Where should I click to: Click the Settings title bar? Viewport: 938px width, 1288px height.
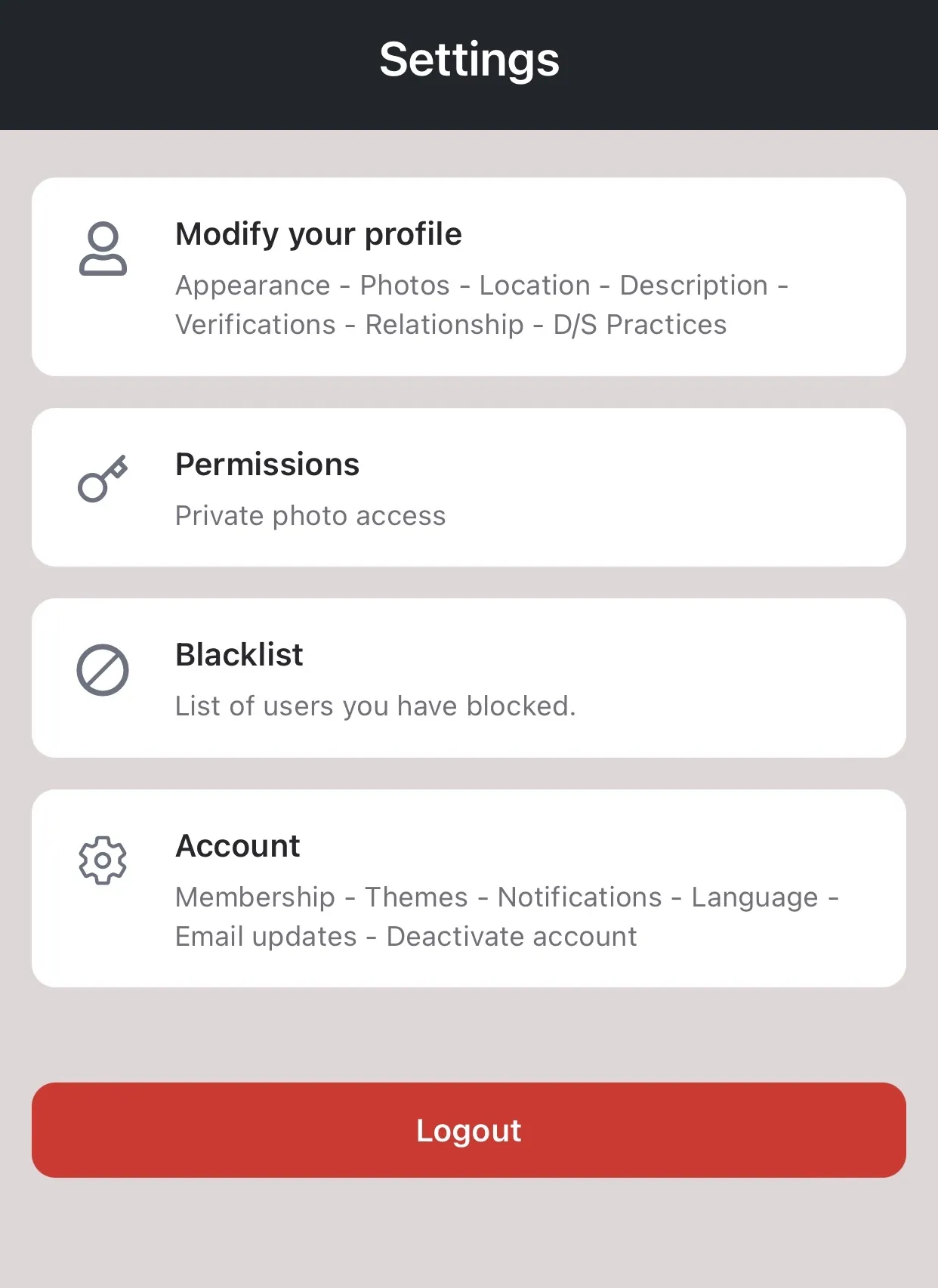coord(469,60)
